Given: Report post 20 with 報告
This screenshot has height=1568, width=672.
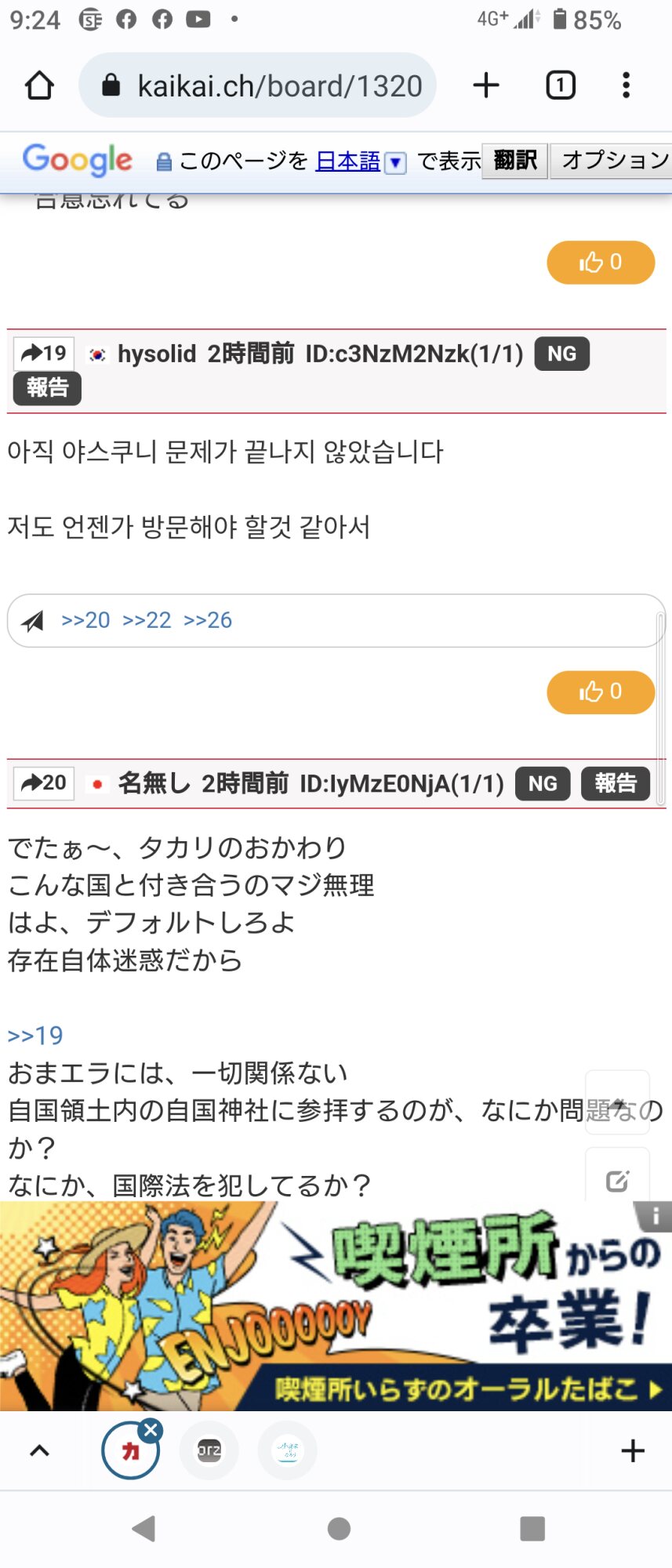Looking at the screenshot, I should 615,783.
